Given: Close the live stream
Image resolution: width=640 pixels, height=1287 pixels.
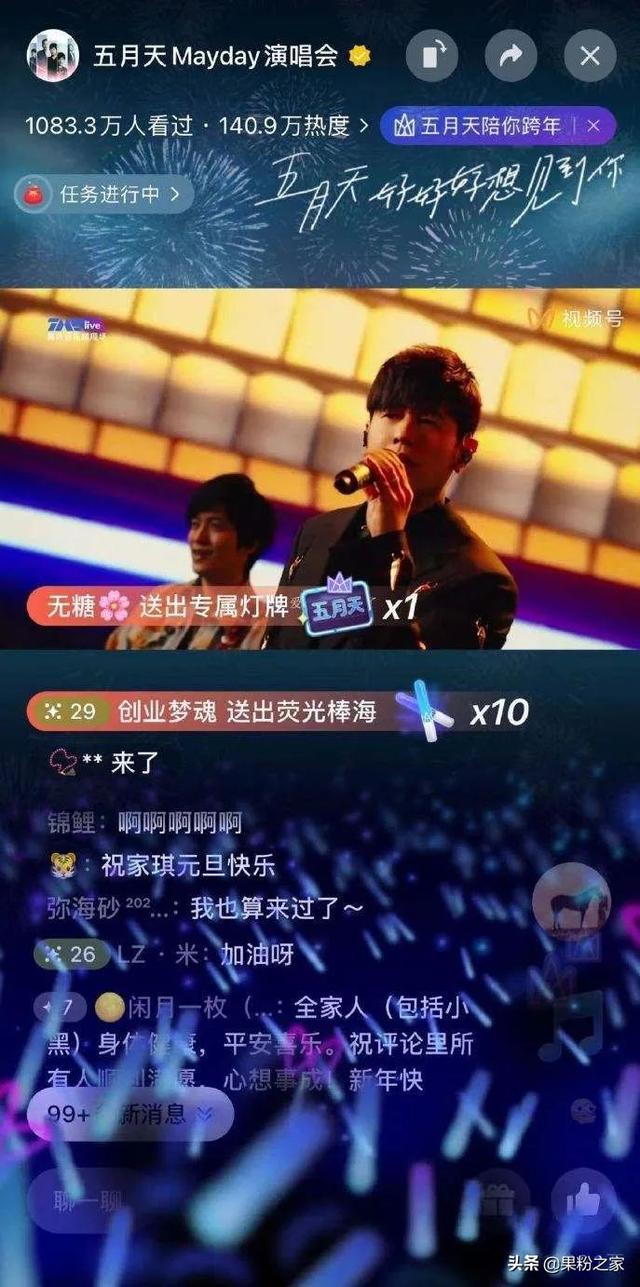Looking at the screenshot, I should point(590,56).
